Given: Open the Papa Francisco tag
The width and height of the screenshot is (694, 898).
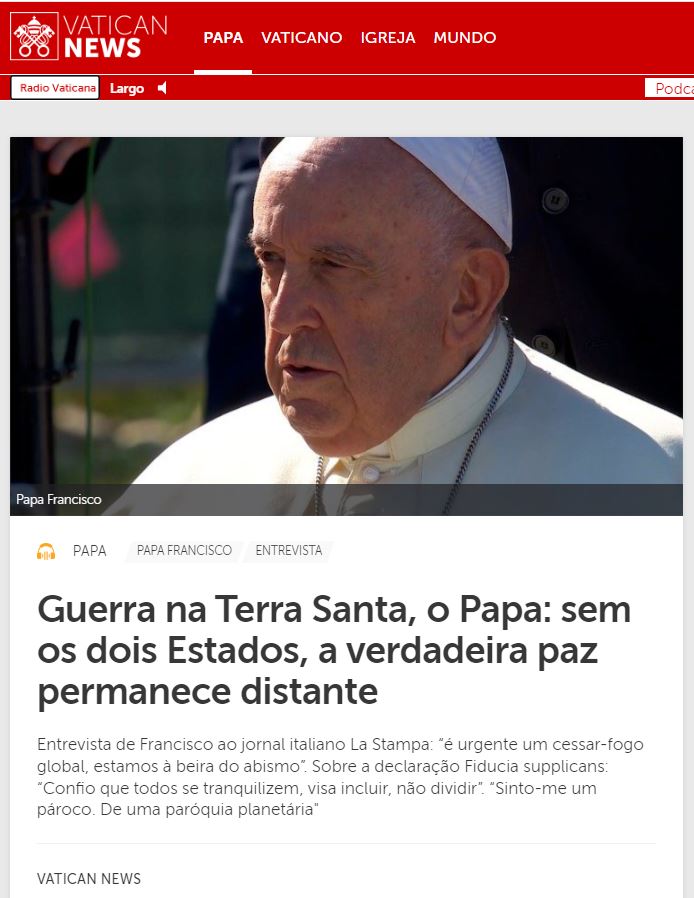Looking at the screenshot, I should pyautogui.click(x=184, y=551).
